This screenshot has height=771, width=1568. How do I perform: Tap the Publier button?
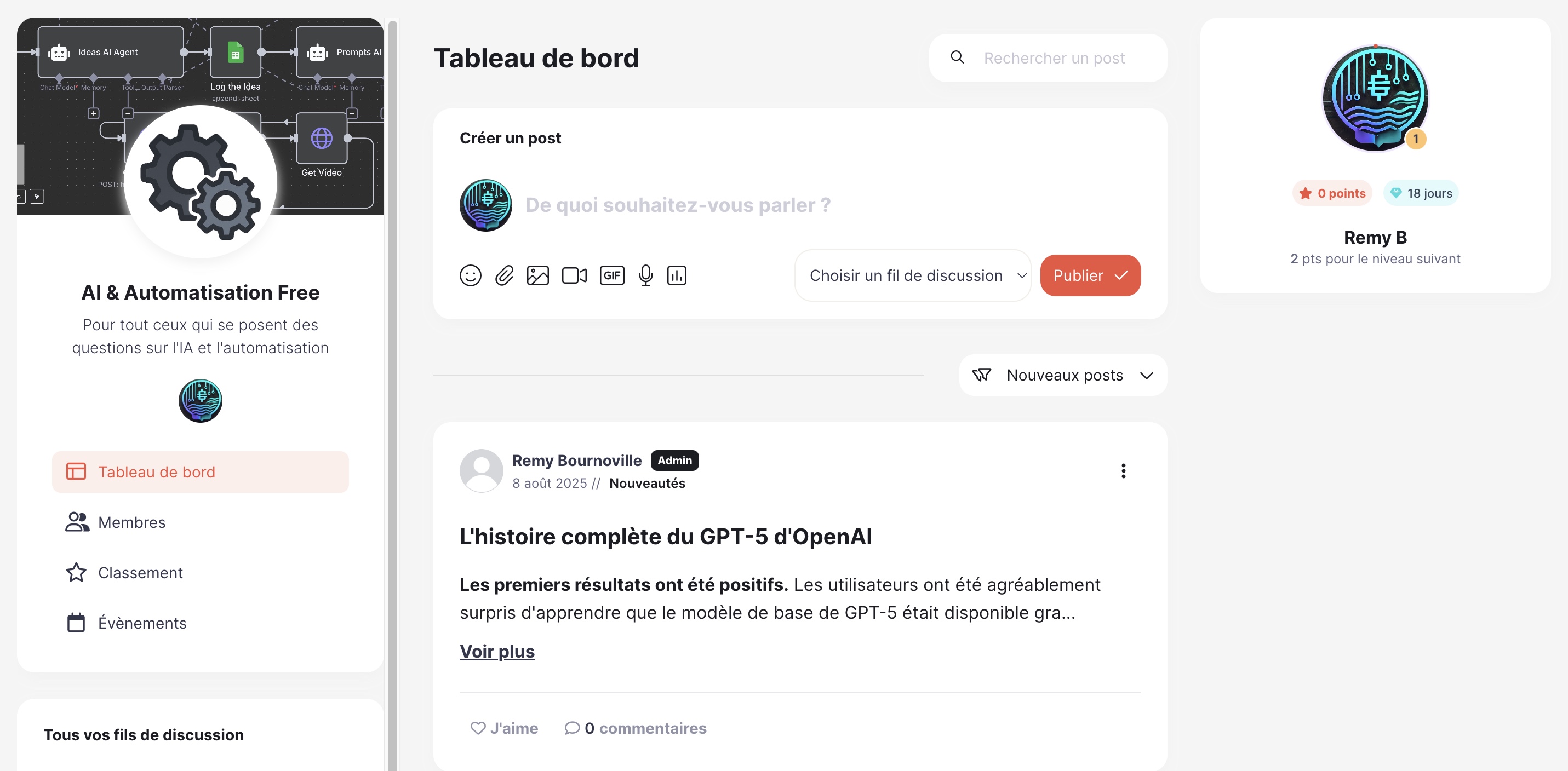pos(1090,275)
